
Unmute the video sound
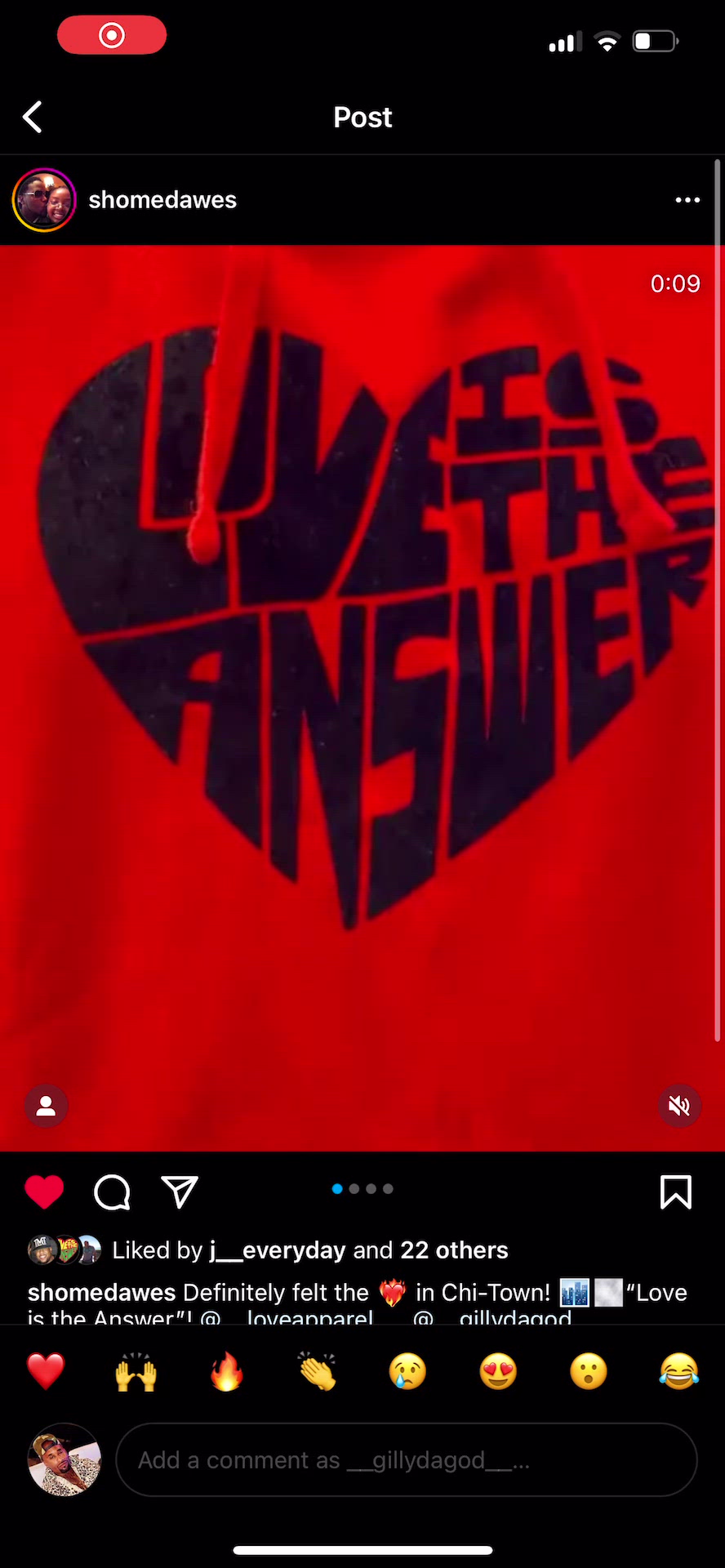pyautogui.click(x=679, y=1106)
